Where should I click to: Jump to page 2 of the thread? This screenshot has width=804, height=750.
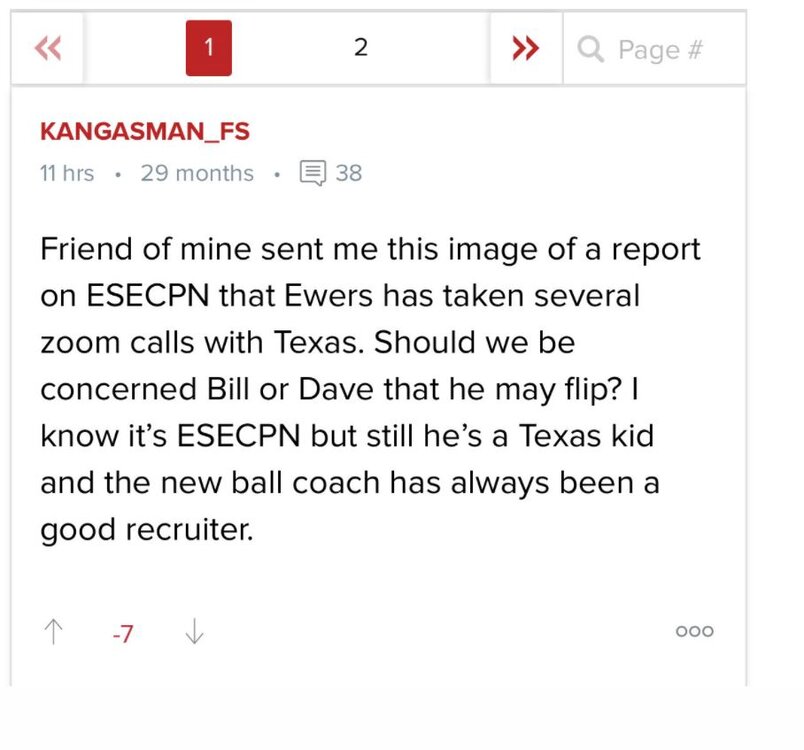pos(361,48)
